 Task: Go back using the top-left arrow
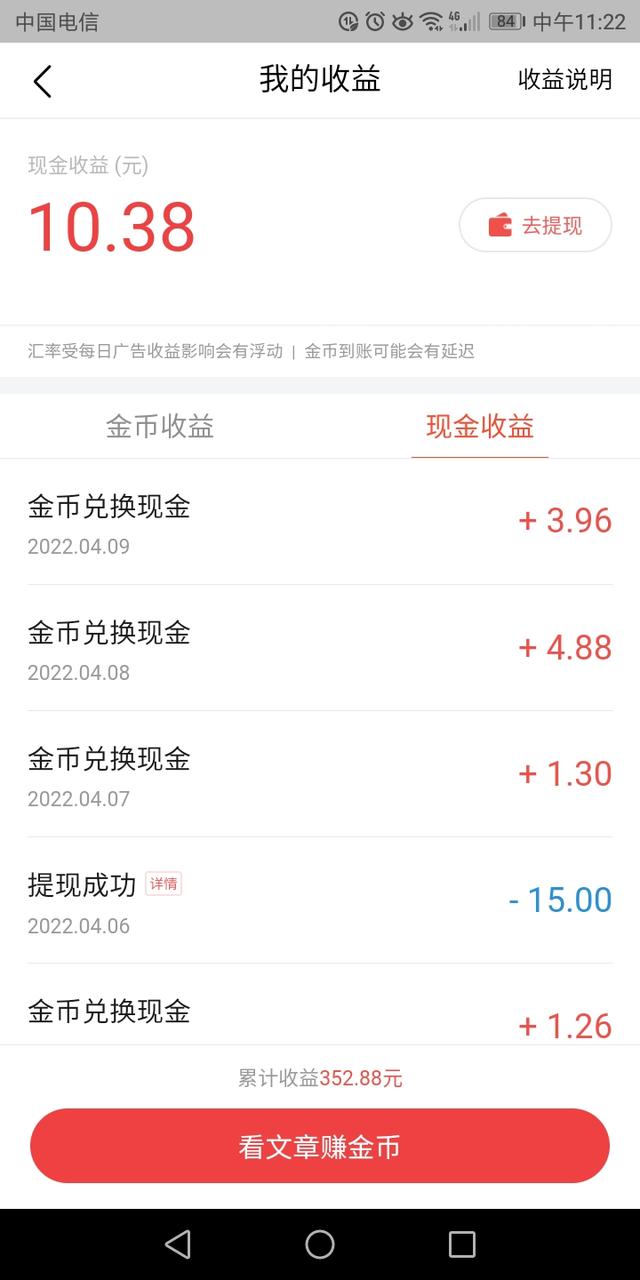tap(42, 81)
